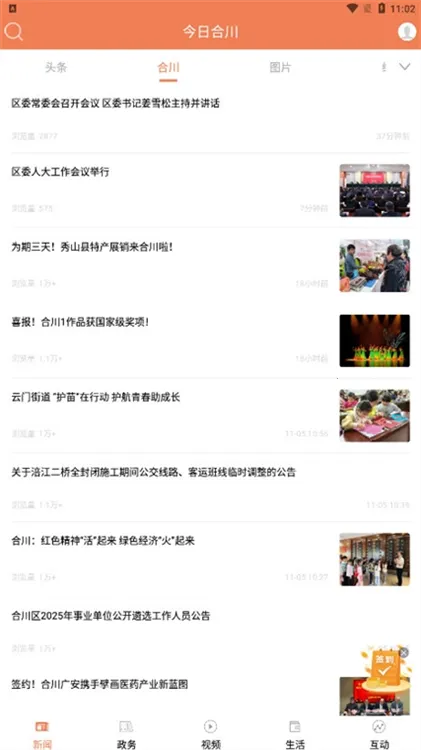Open the search icon
The image size is (421, 750).
pyautogui.click(x=13, y=32)
